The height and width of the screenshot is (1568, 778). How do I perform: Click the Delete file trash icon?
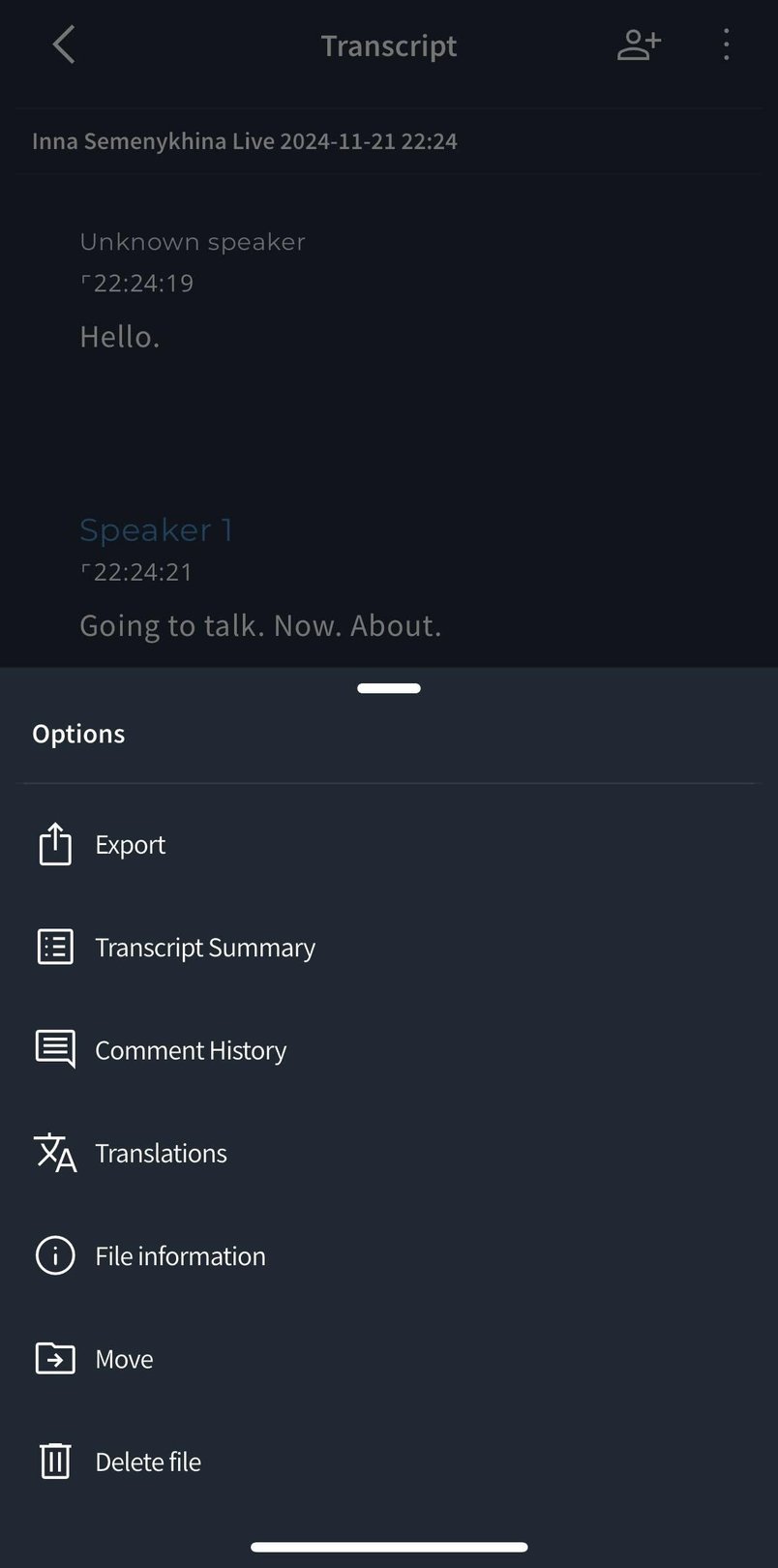[x=55, y=1461]
